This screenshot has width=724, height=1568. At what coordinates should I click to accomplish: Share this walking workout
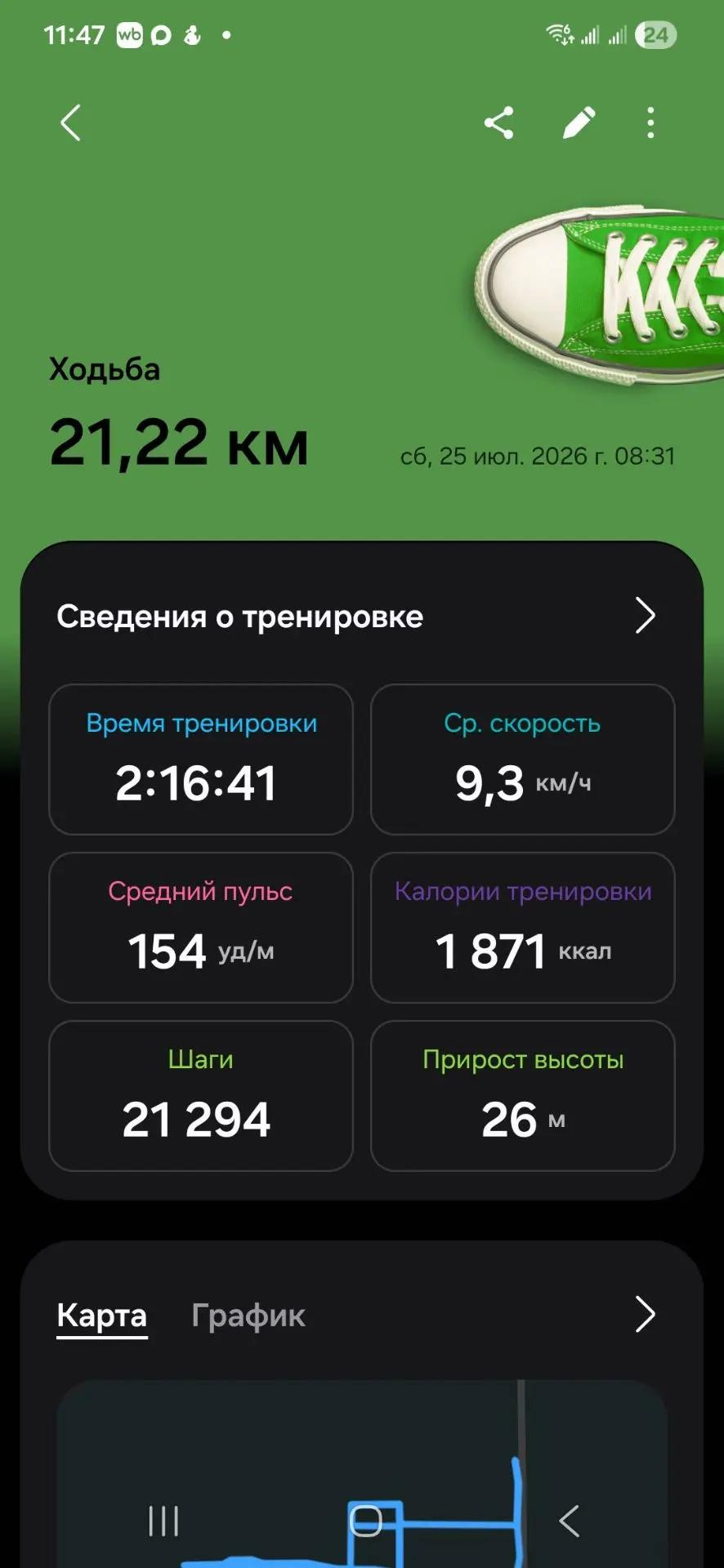(x=498, y=123)
